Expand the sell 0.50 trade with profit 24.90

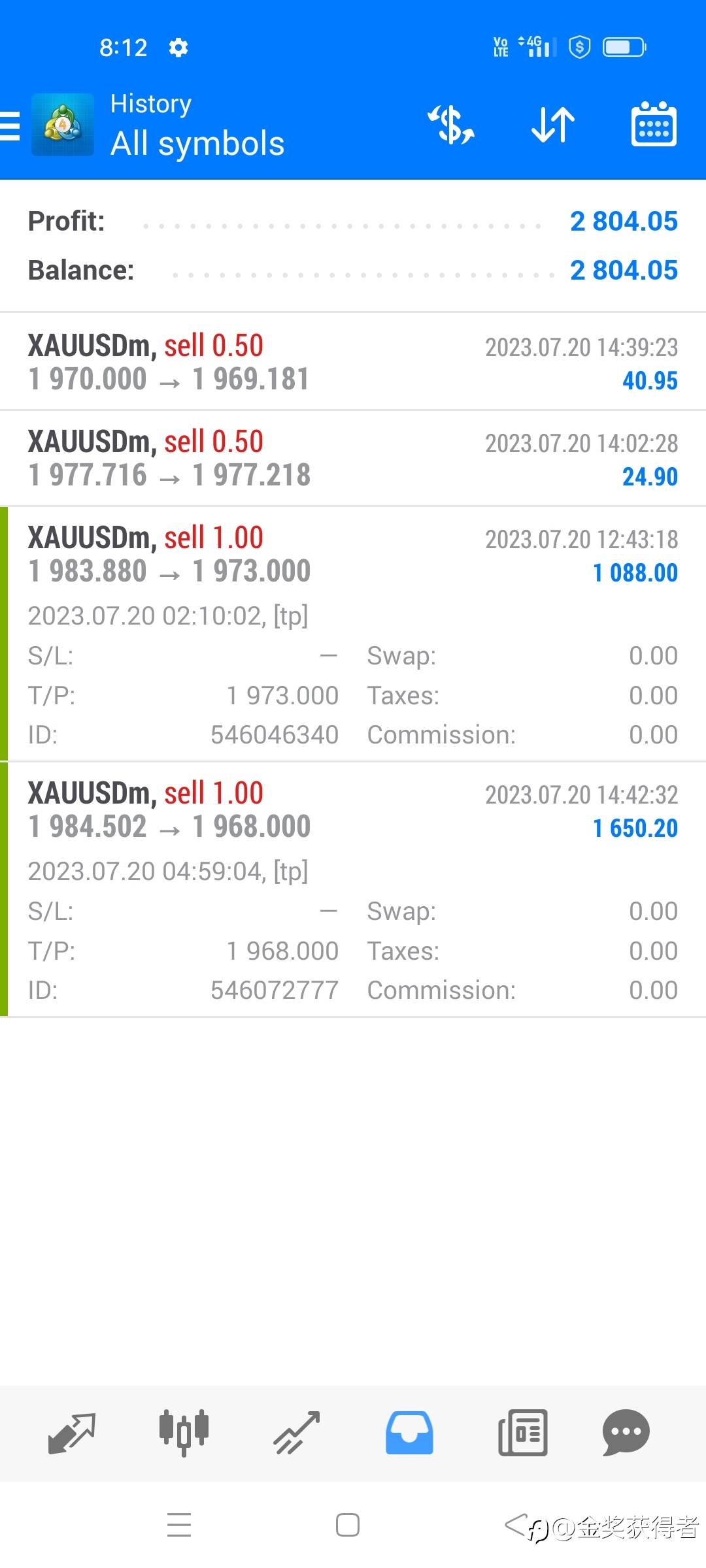pos(353,458)
